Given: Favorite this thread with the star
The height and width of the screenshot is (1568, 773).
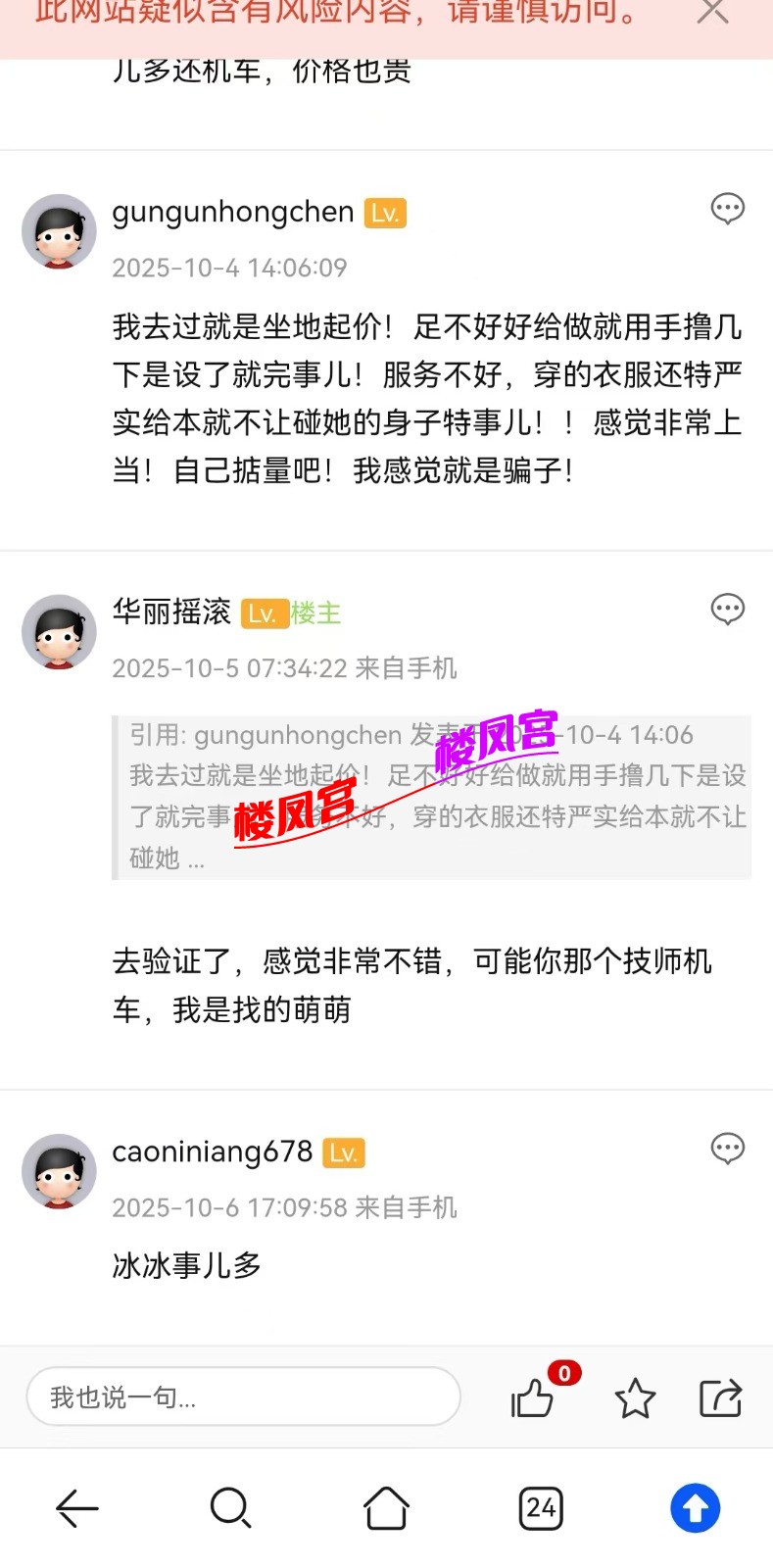Looking at the screenshot, I should tap(635, 1397).
